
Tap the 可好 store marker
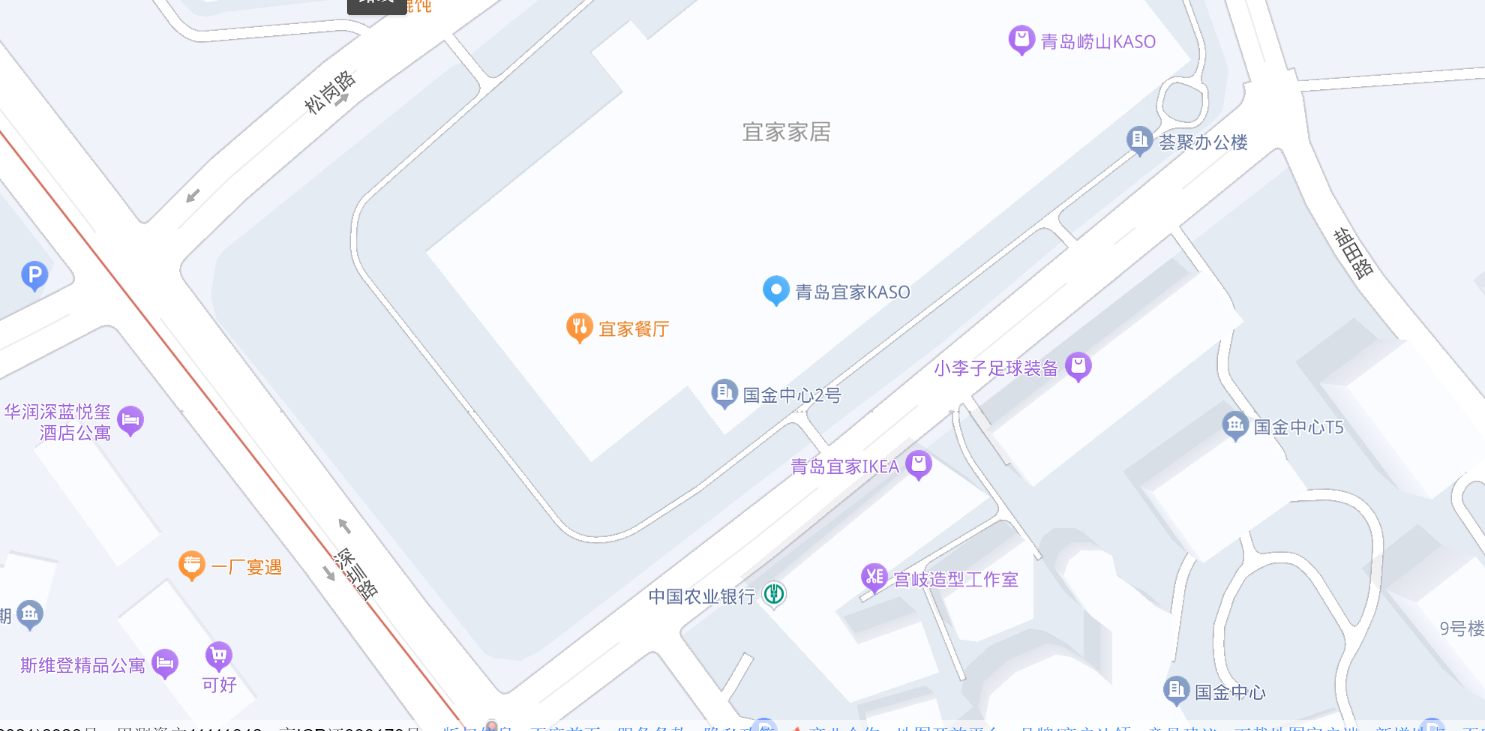219,656
